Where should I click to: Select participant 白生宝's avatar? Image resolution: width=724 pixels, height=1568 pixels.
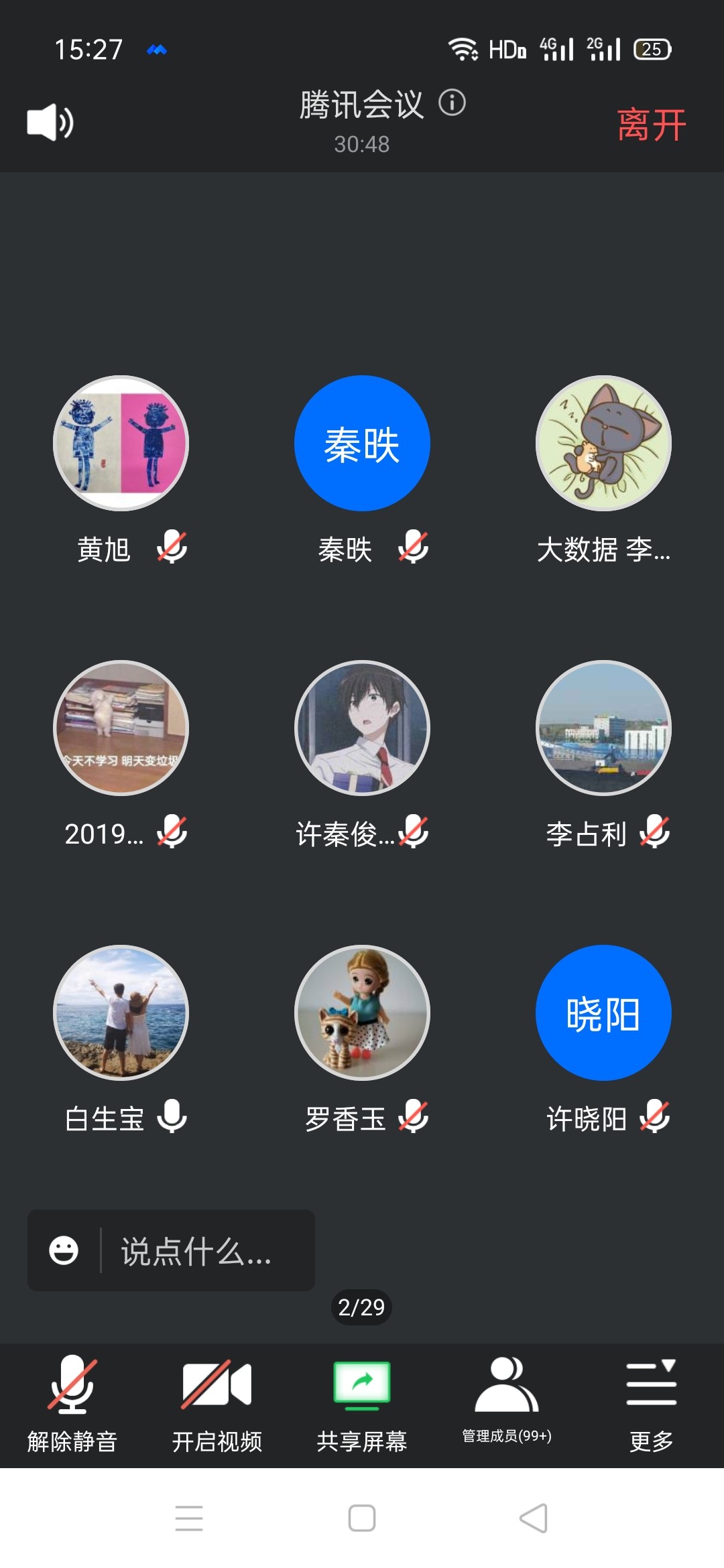coord(121,1012)
